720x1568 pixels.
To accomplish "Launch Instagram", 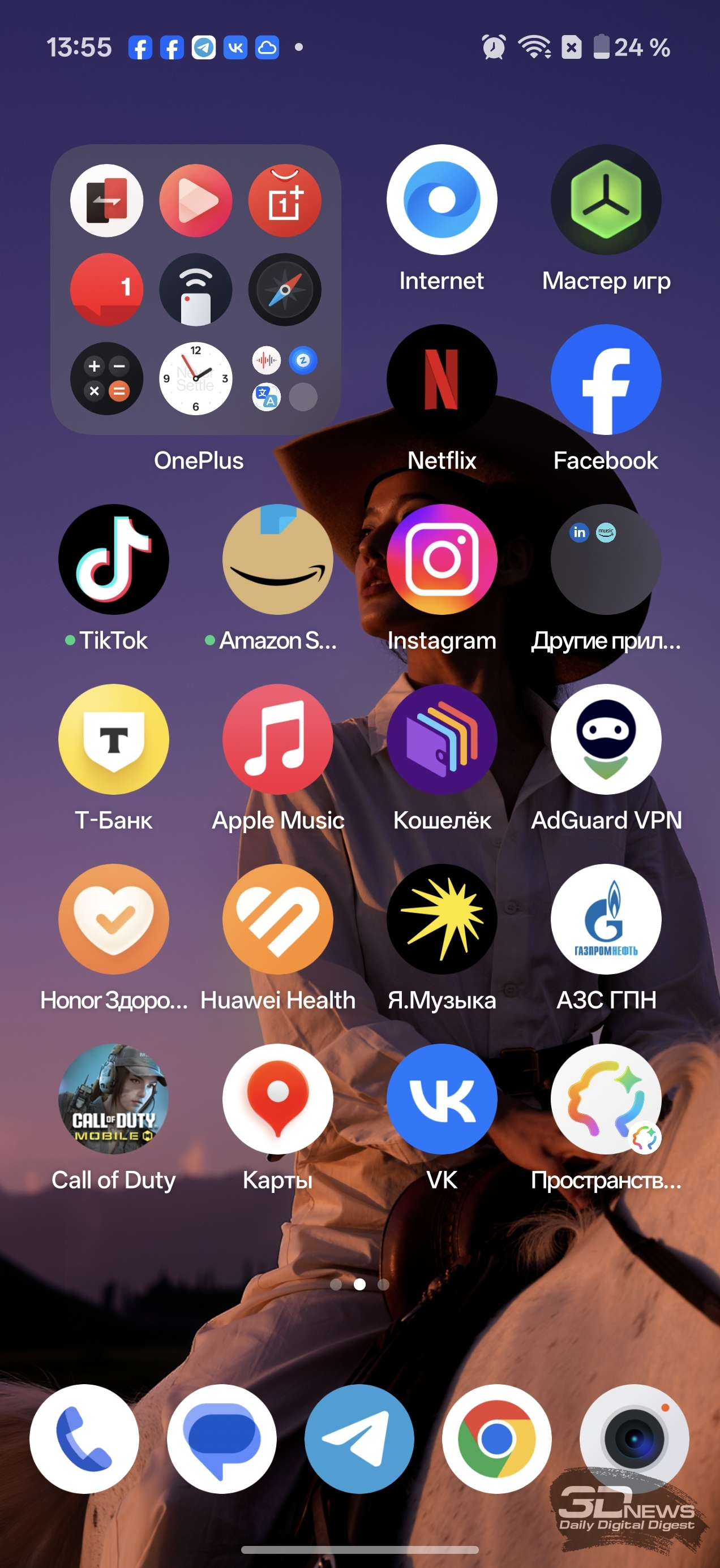I will 442,559.
